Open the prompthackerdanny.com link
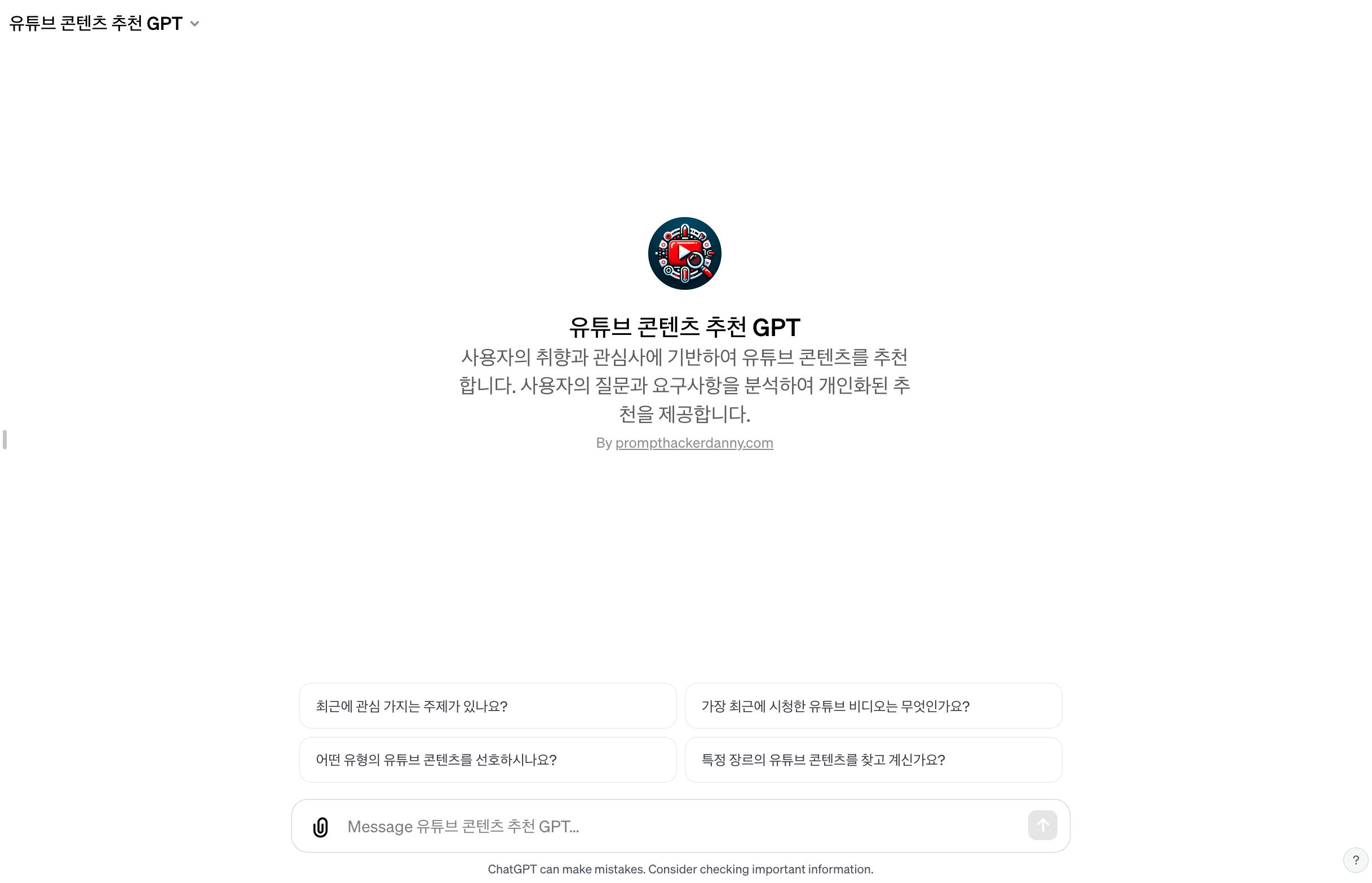Viewport: 1372px width, 883px height. [694, 443]
